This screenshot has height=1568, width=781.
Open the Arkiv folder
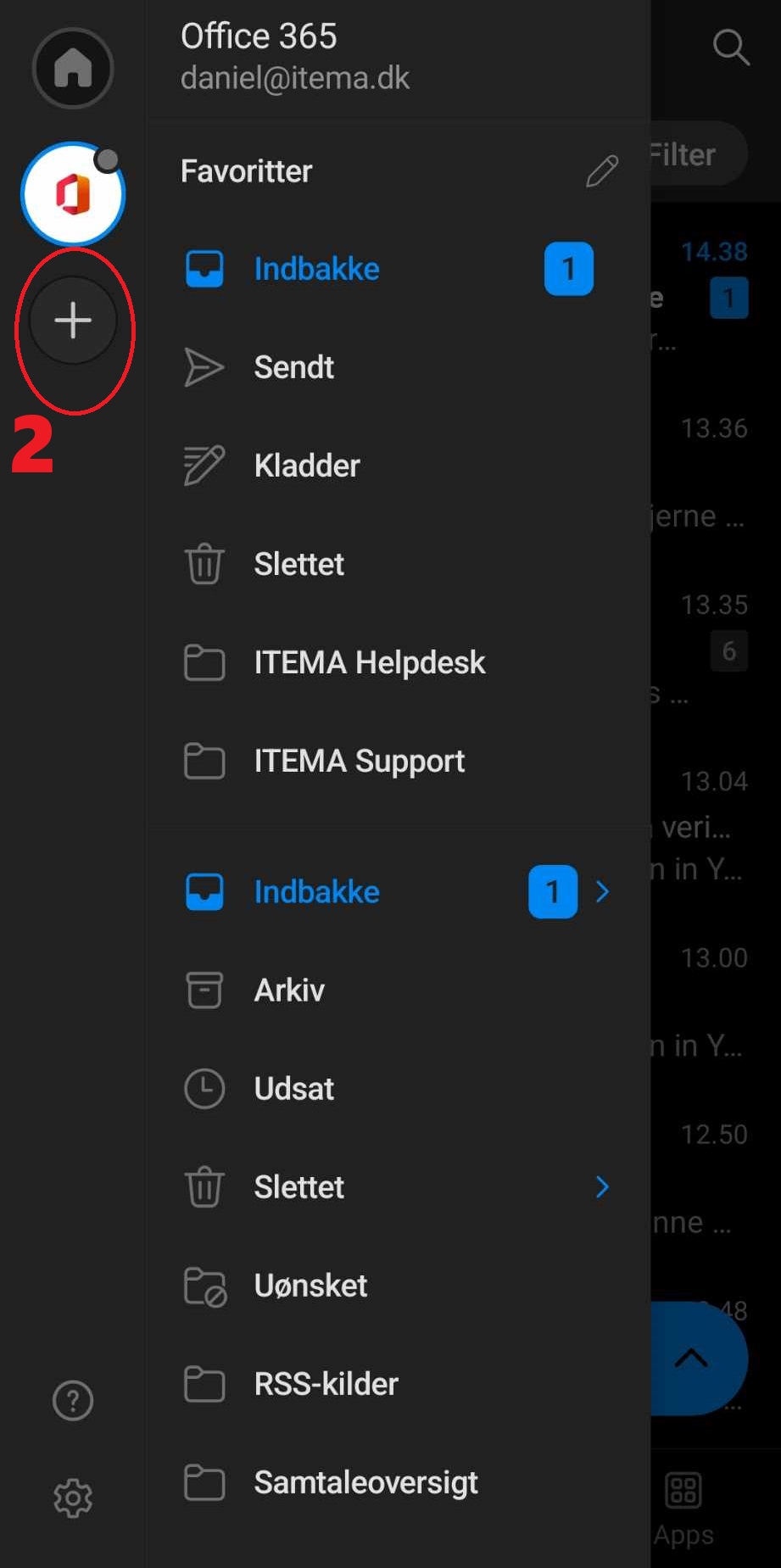[x=289, y=990]
